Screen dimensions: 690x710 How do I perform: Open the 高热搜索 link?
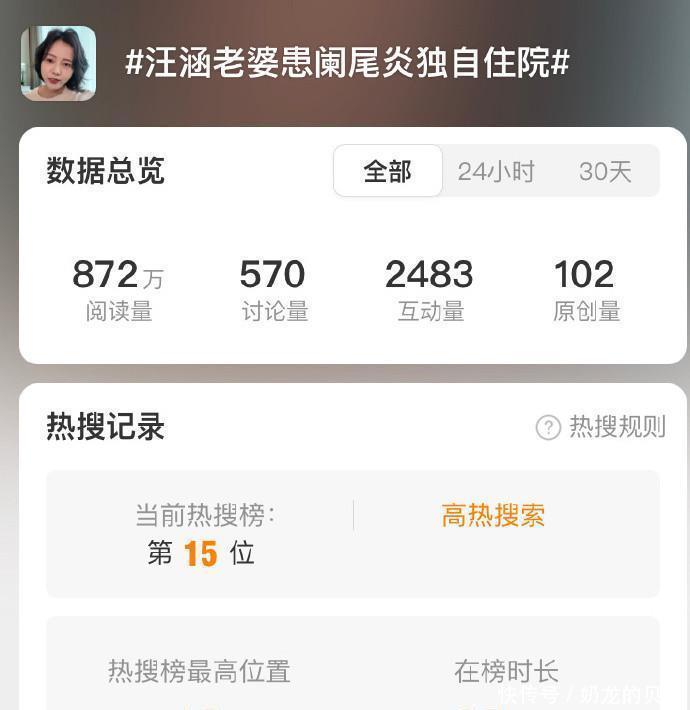tap(493, 515)
